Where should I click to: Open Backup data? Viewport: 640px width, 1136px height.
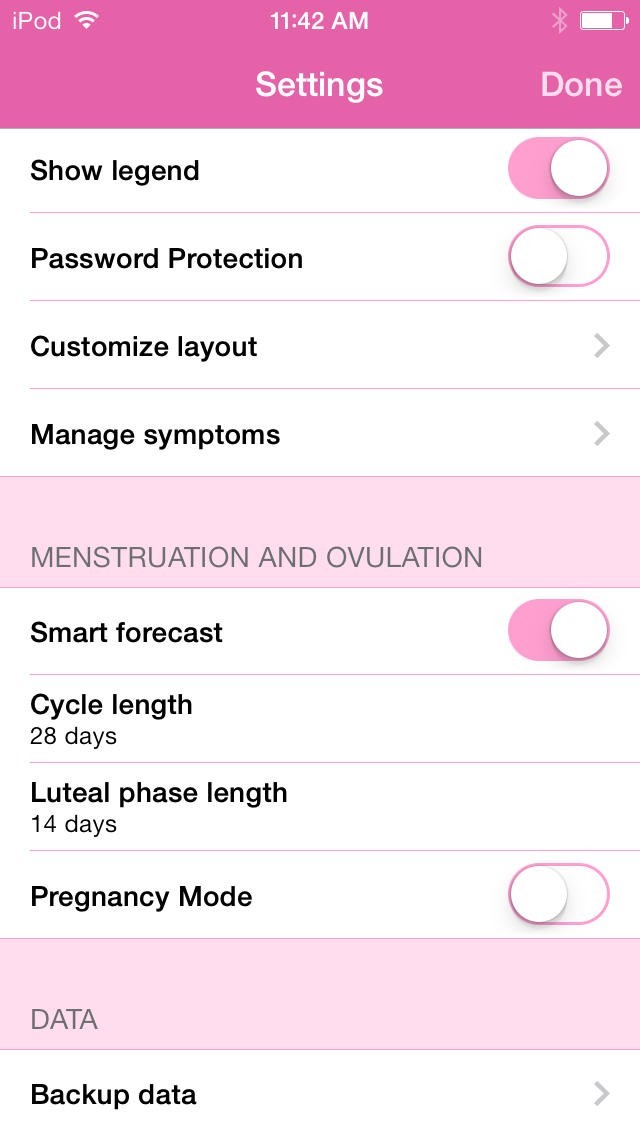(320, 1093)
